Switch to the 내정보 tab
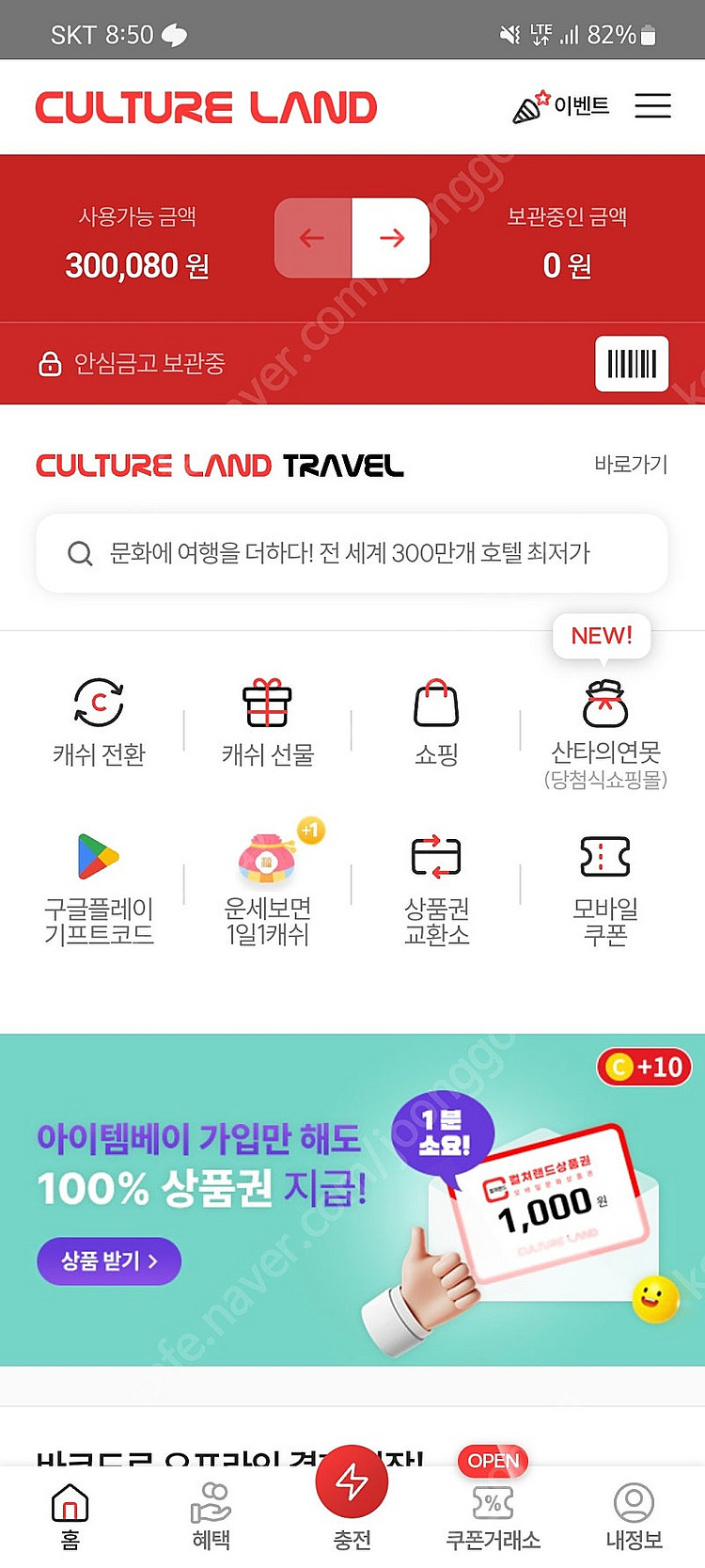The height and width of the screenshot is (1568, 705). (634, 1516)
